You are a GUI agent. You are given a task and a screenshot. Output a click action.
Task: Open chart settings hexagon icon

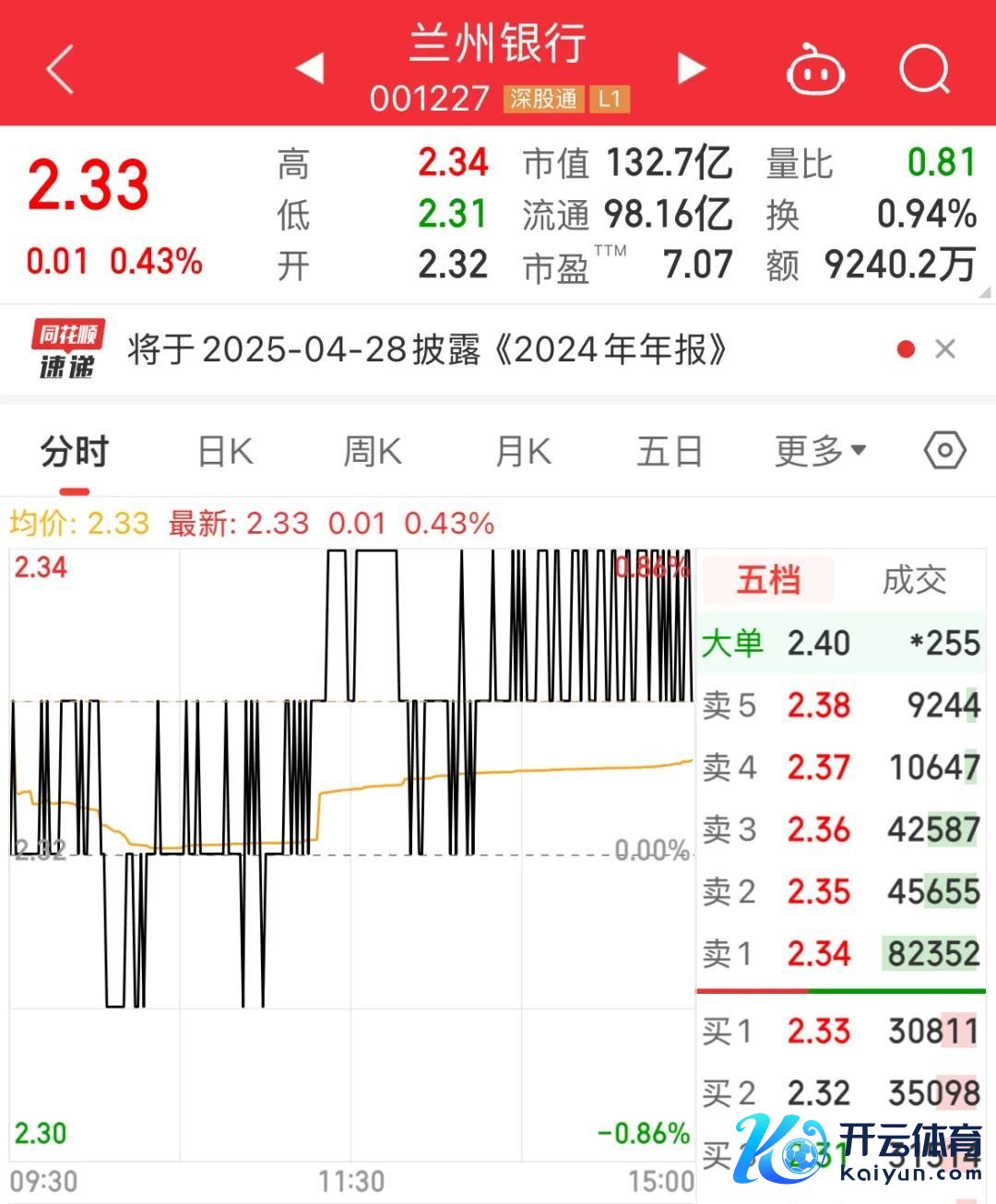coord(945,451)
